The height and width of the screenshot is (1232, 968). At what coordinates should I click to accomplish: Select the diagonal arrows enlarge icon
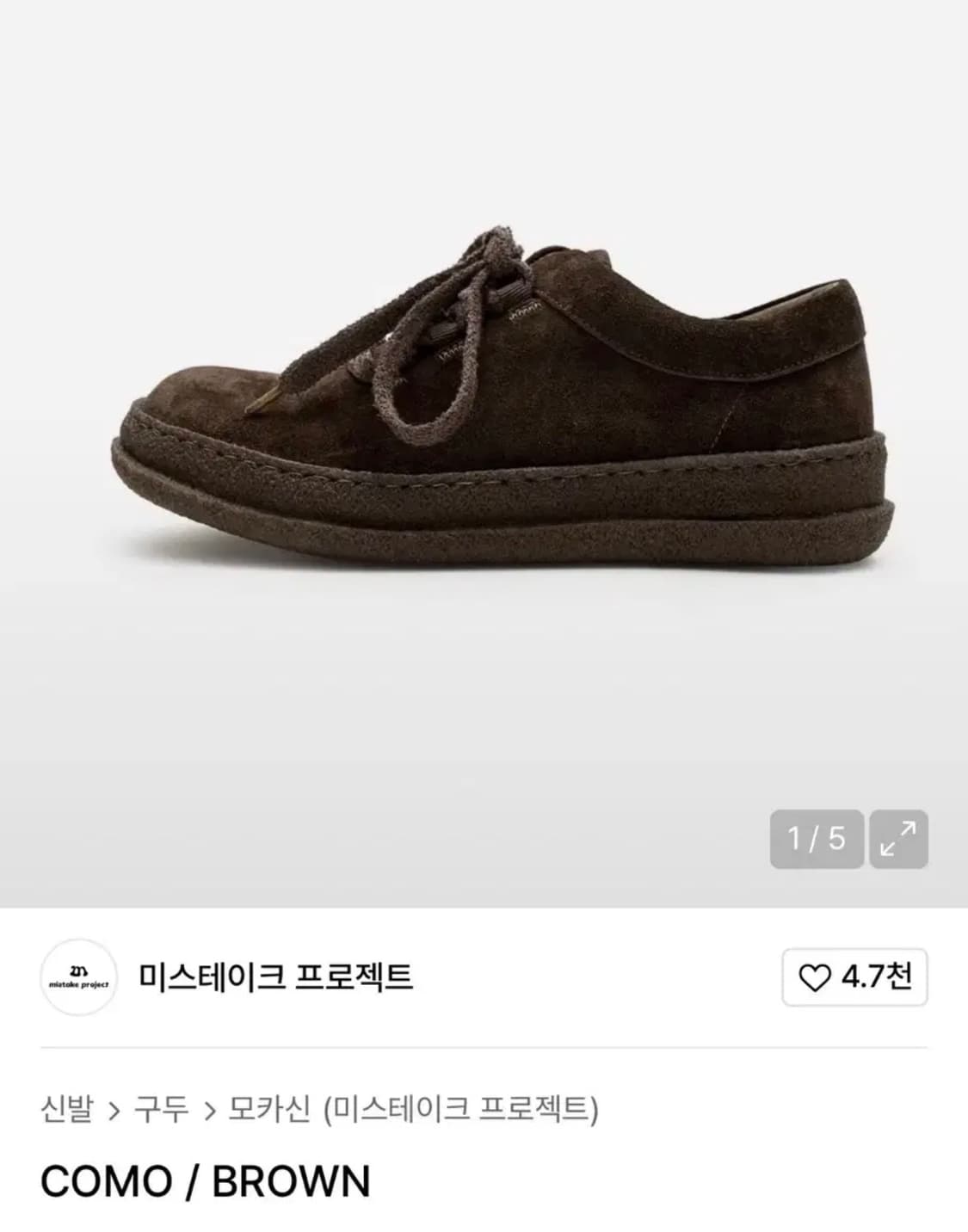click(x=899, y=834)
